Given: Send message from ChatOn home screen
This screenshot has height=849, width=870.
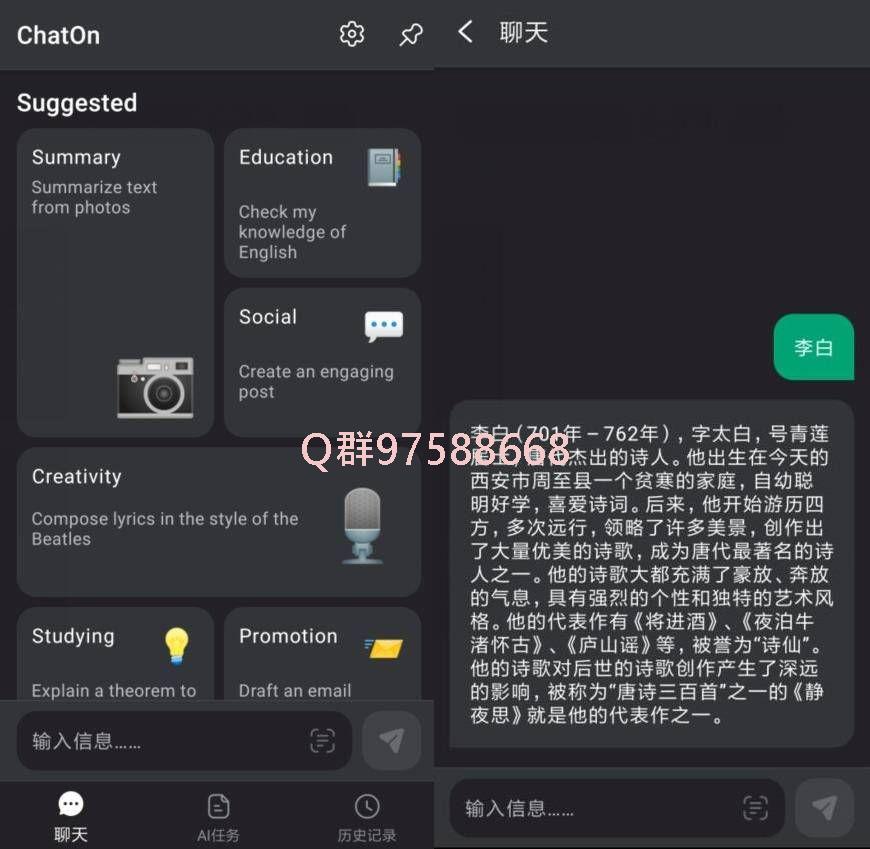Looking at the screenshot, I should point(391,741).
